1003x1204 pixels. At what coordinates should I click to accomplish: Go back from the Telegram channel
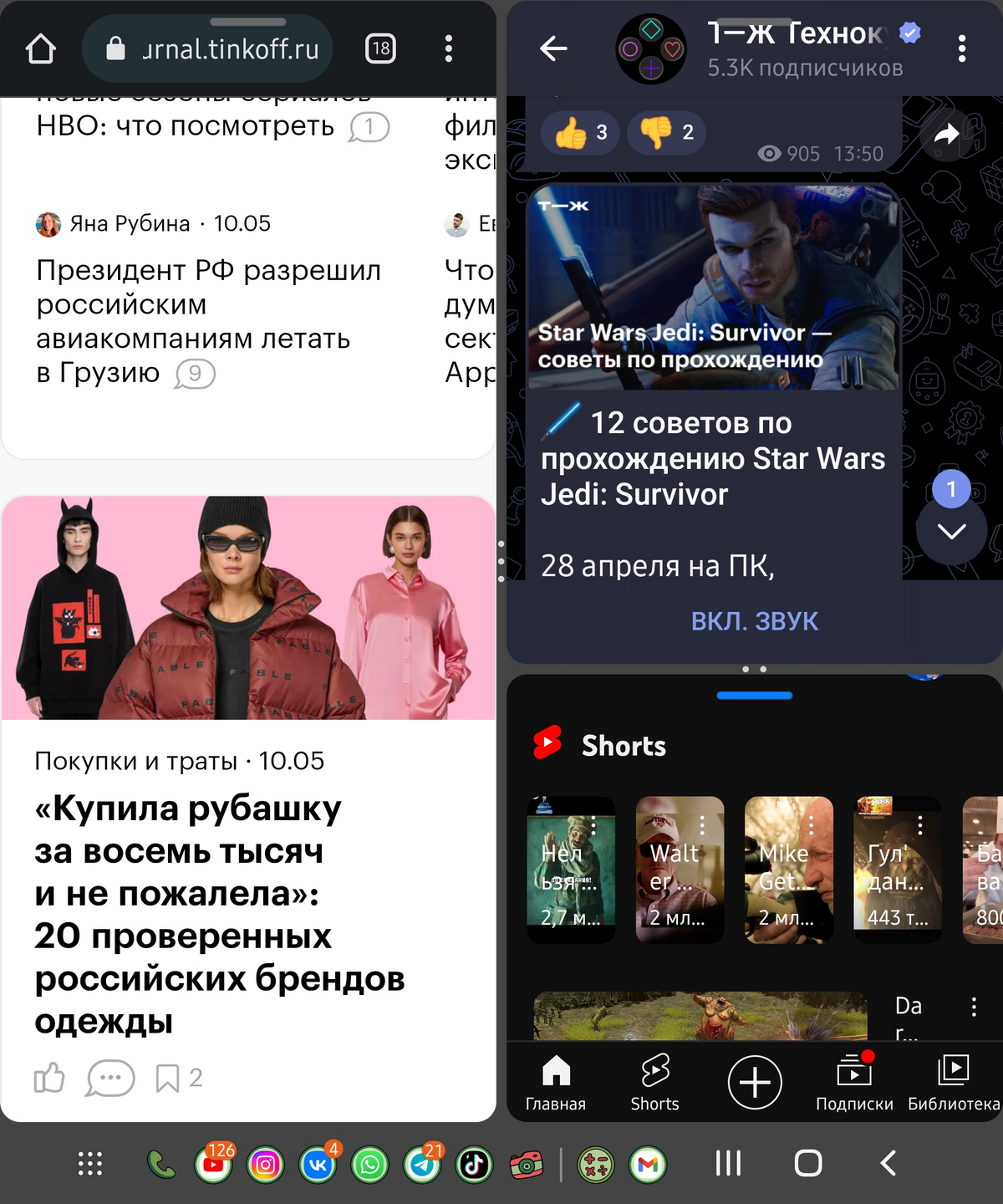[x=553, y=49]
